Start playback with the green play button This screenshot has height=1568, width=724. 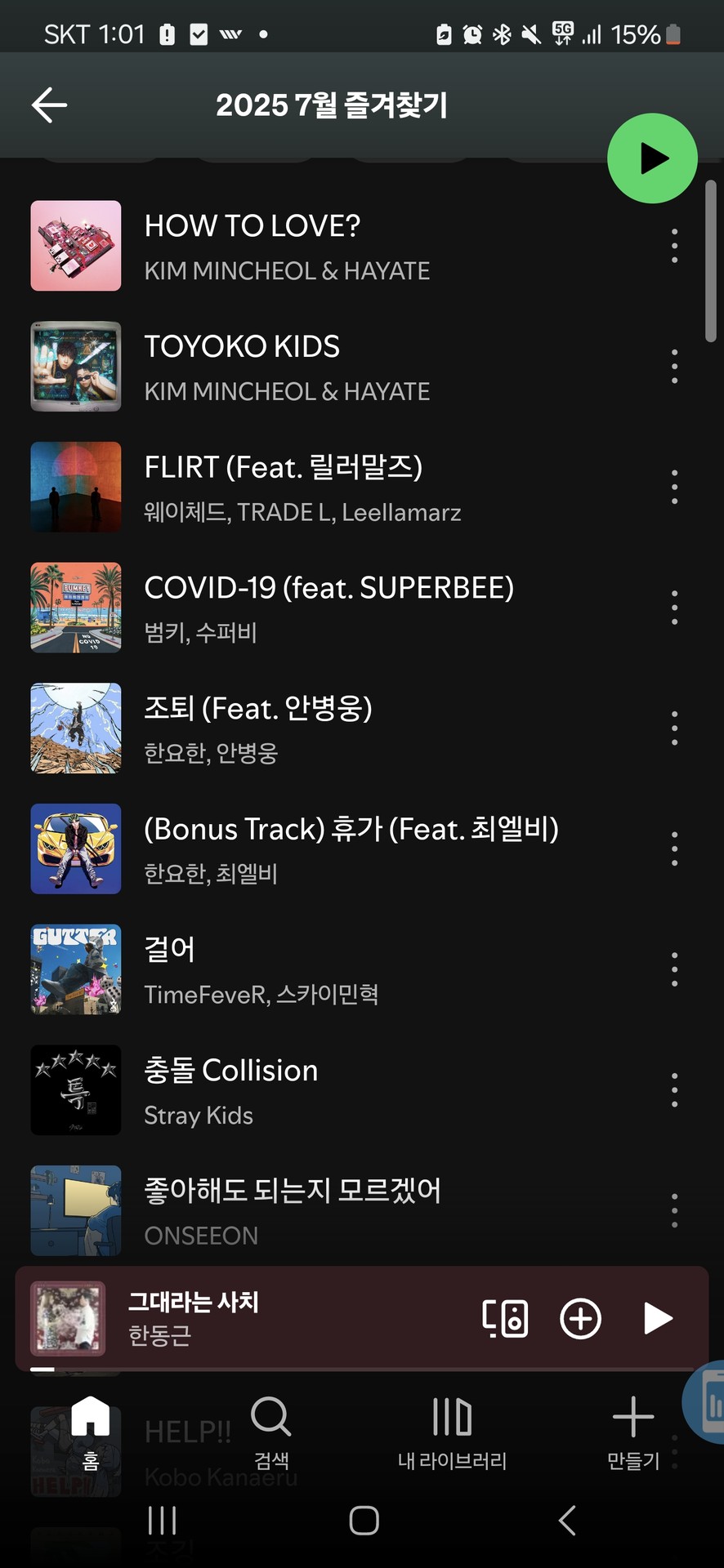pos(651,158)
